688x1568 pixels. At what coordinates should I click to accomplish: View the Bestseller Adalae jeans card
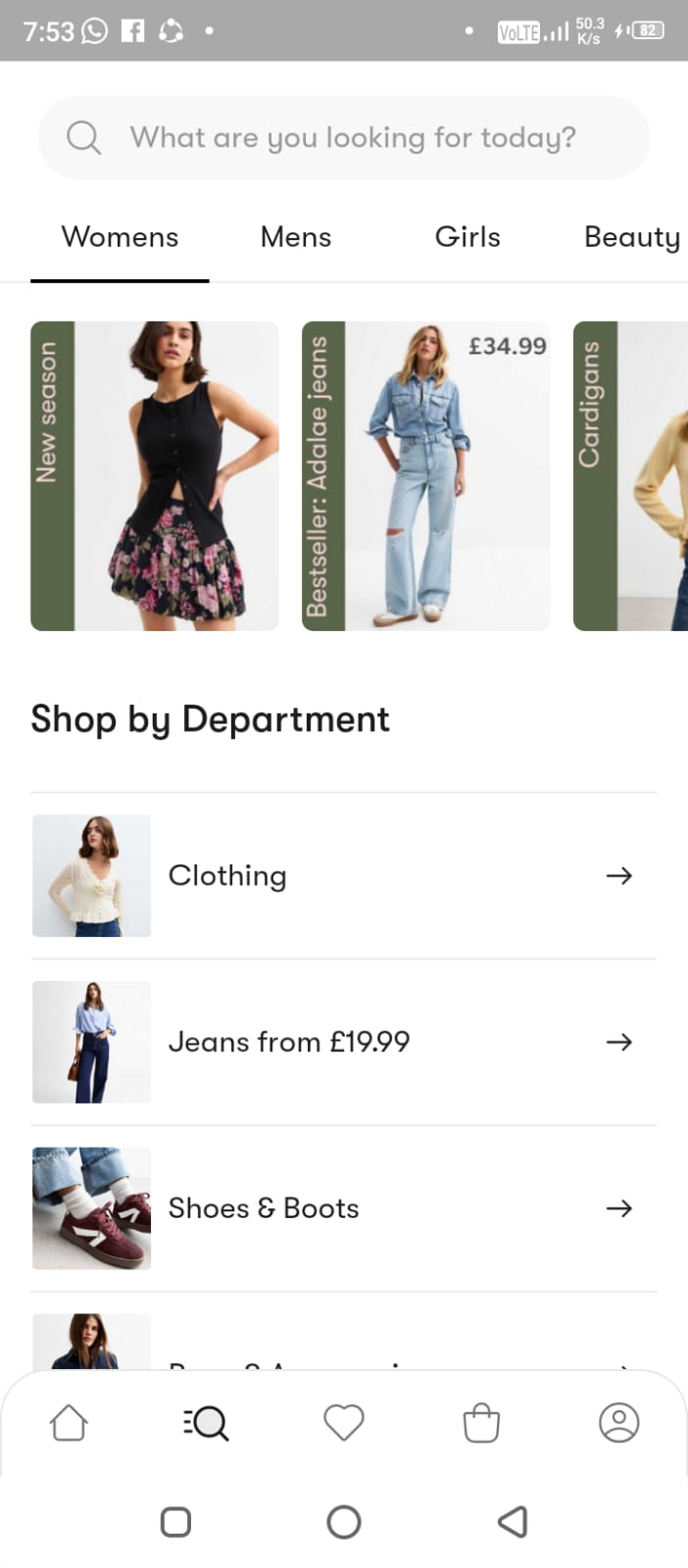coord(425,476)
